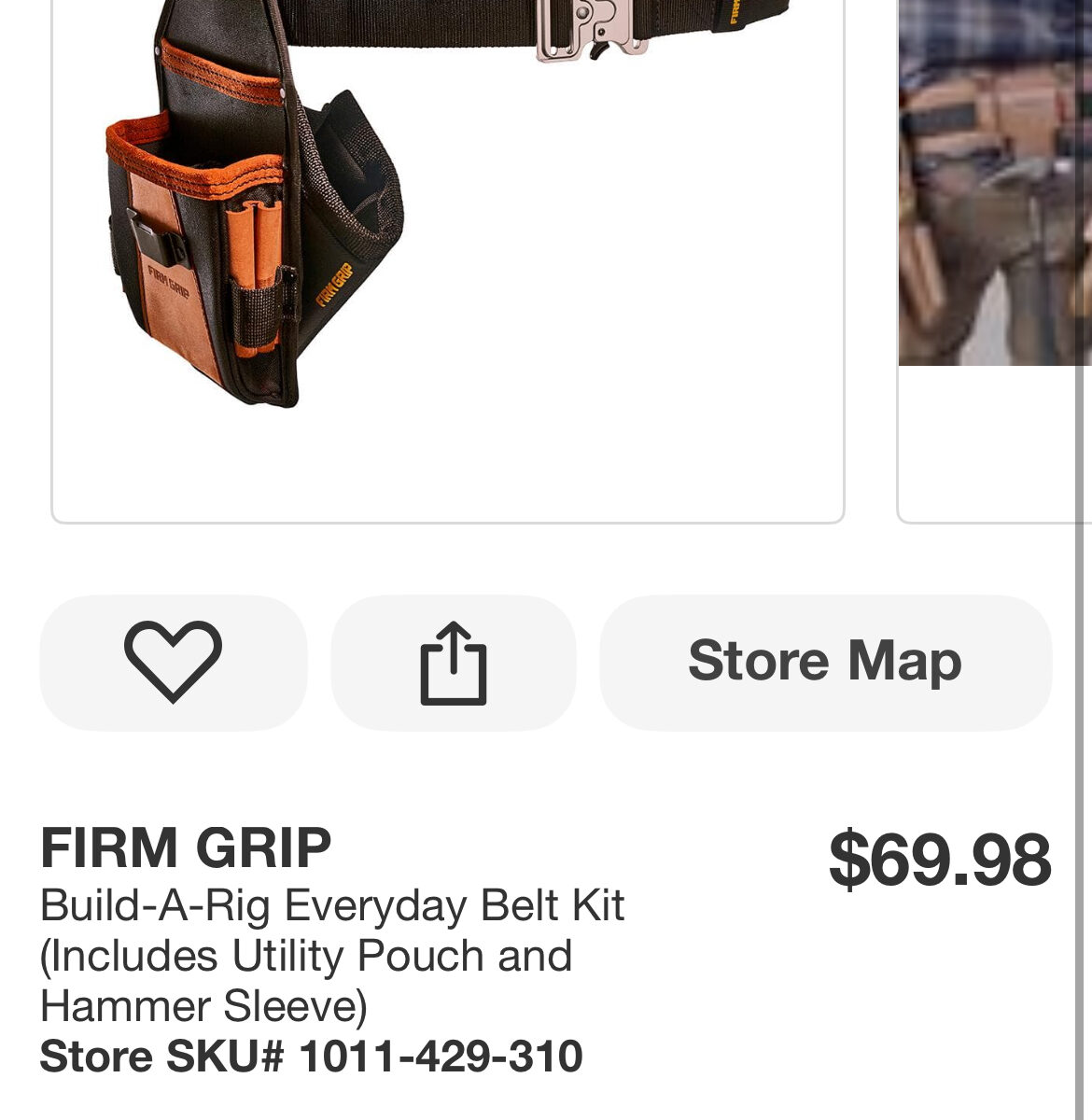Viewport: 1092px width, 1120px height.
Task: Save the belt kit to favorites
Action: [173, 663]
